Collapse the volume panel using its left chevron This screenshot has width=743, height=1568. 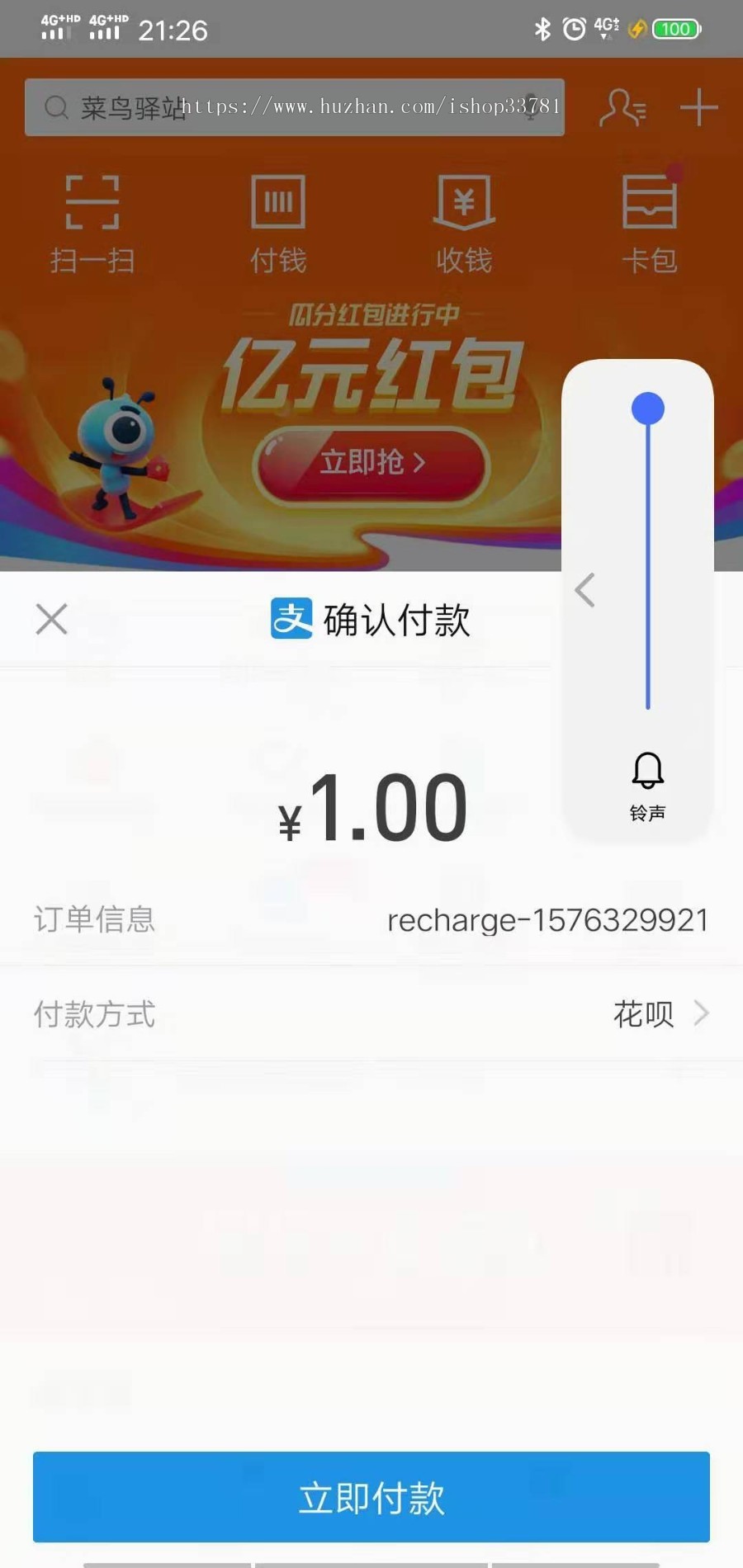click(x=584, y=589)
